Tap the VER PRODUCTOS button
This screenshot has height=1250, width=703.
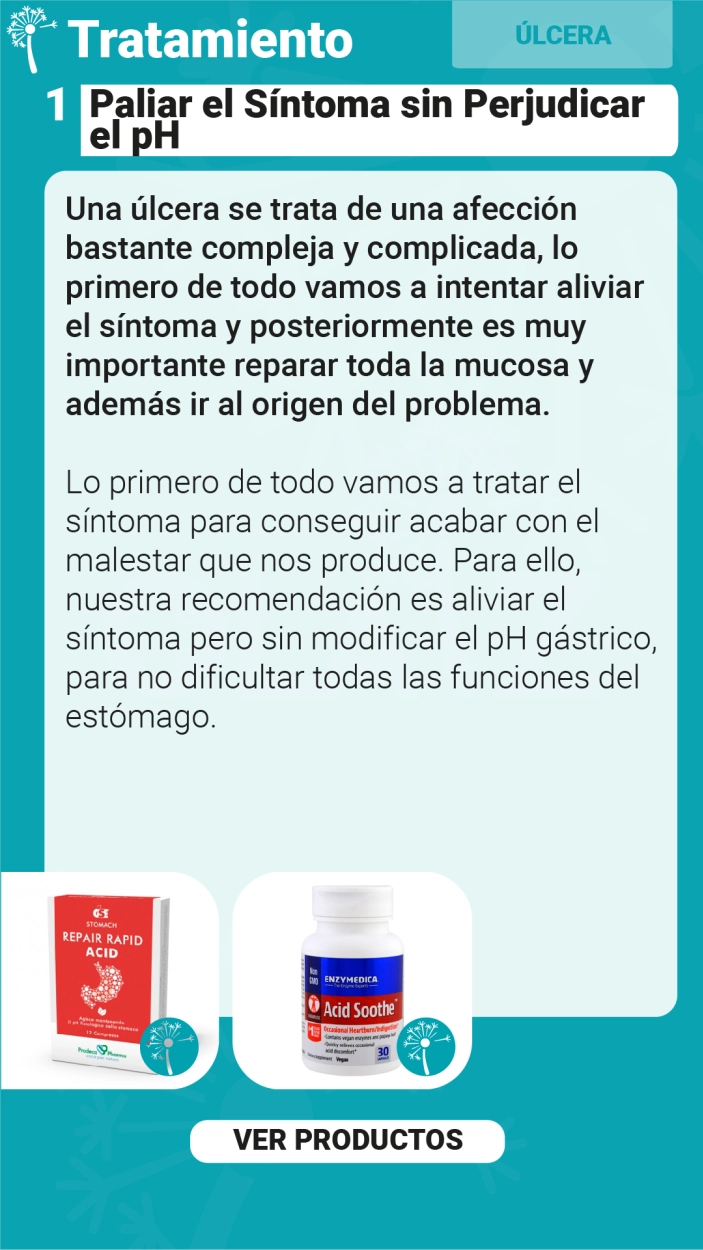click(x=348, y=1140)
